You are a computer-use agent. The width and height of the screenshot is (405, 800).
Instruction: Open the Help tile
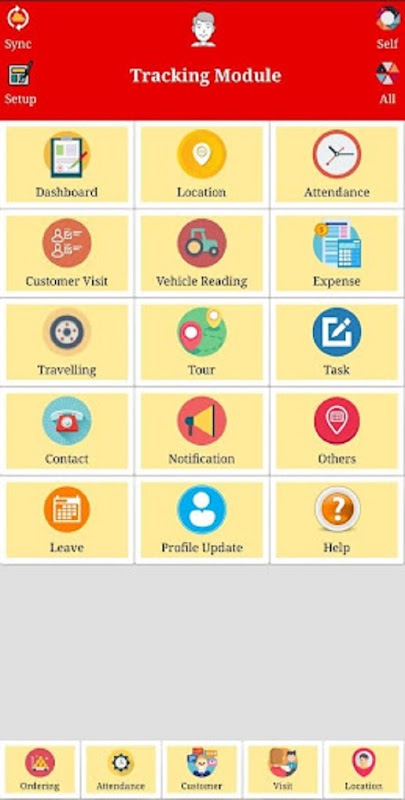pos(337,519)
